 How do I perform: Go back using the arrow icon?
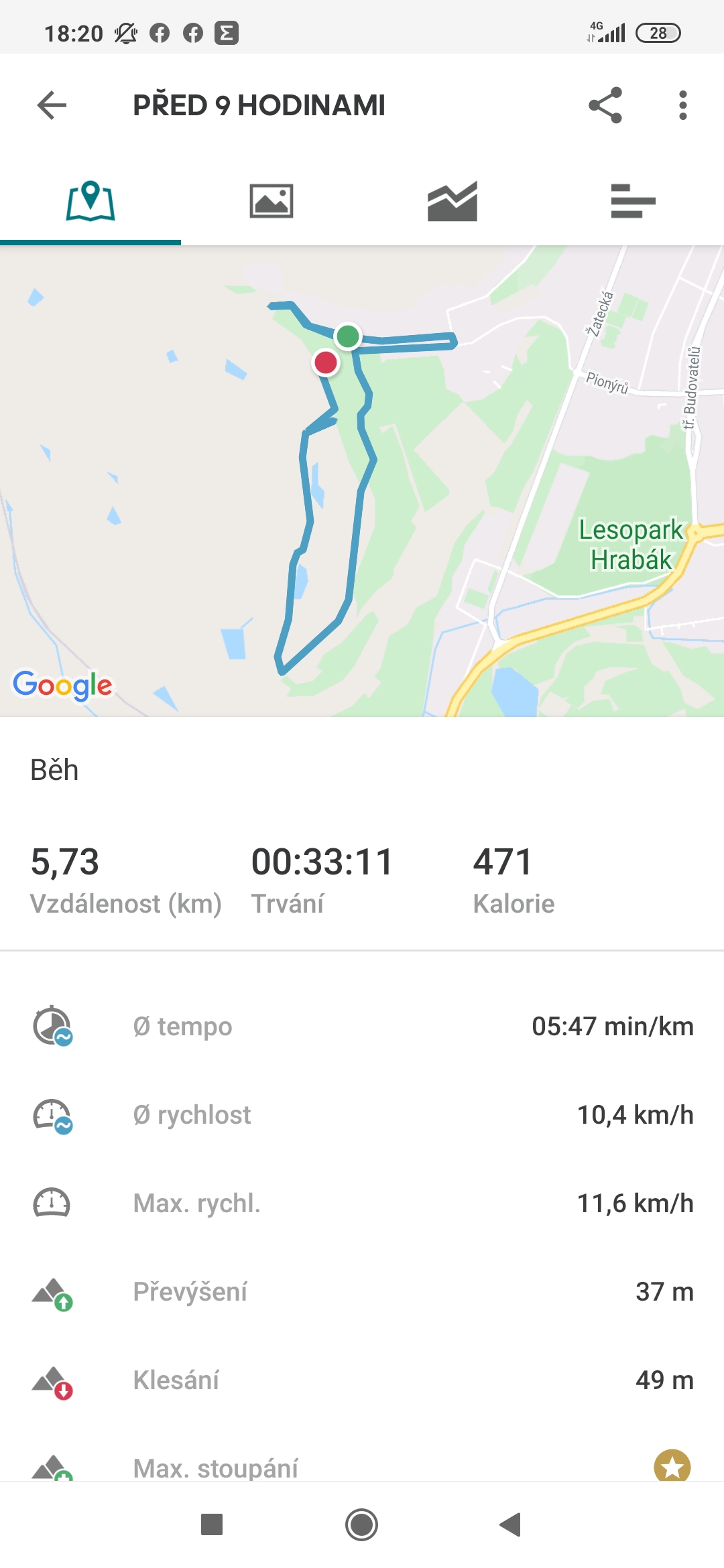tap(52, 105)
